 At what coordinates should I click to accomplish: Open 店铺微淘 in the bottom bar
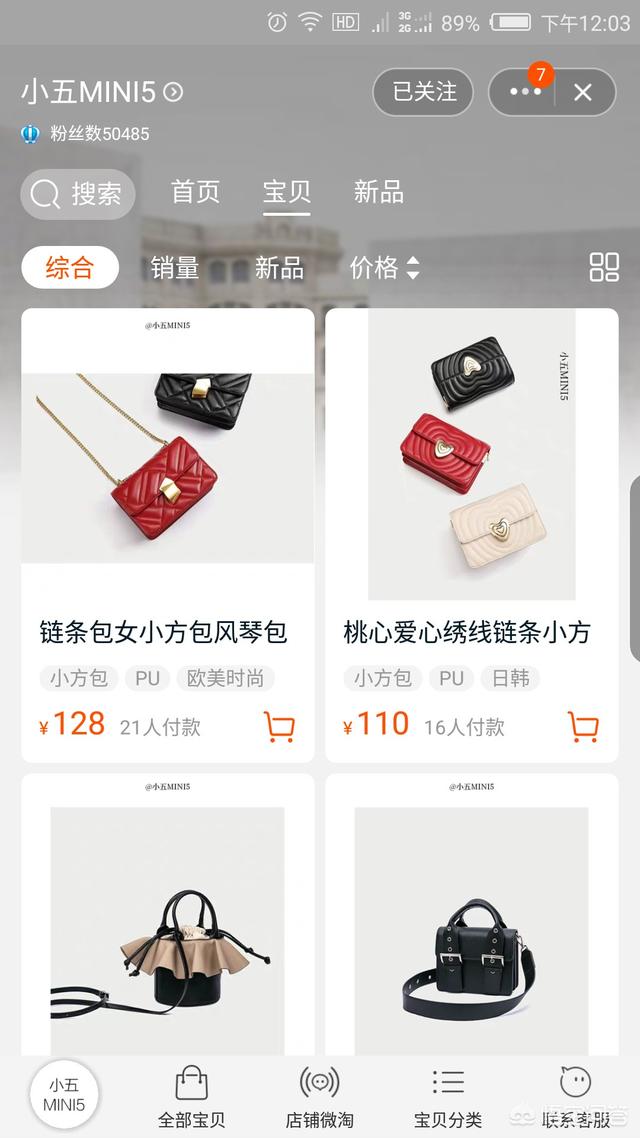[319, 1096]
